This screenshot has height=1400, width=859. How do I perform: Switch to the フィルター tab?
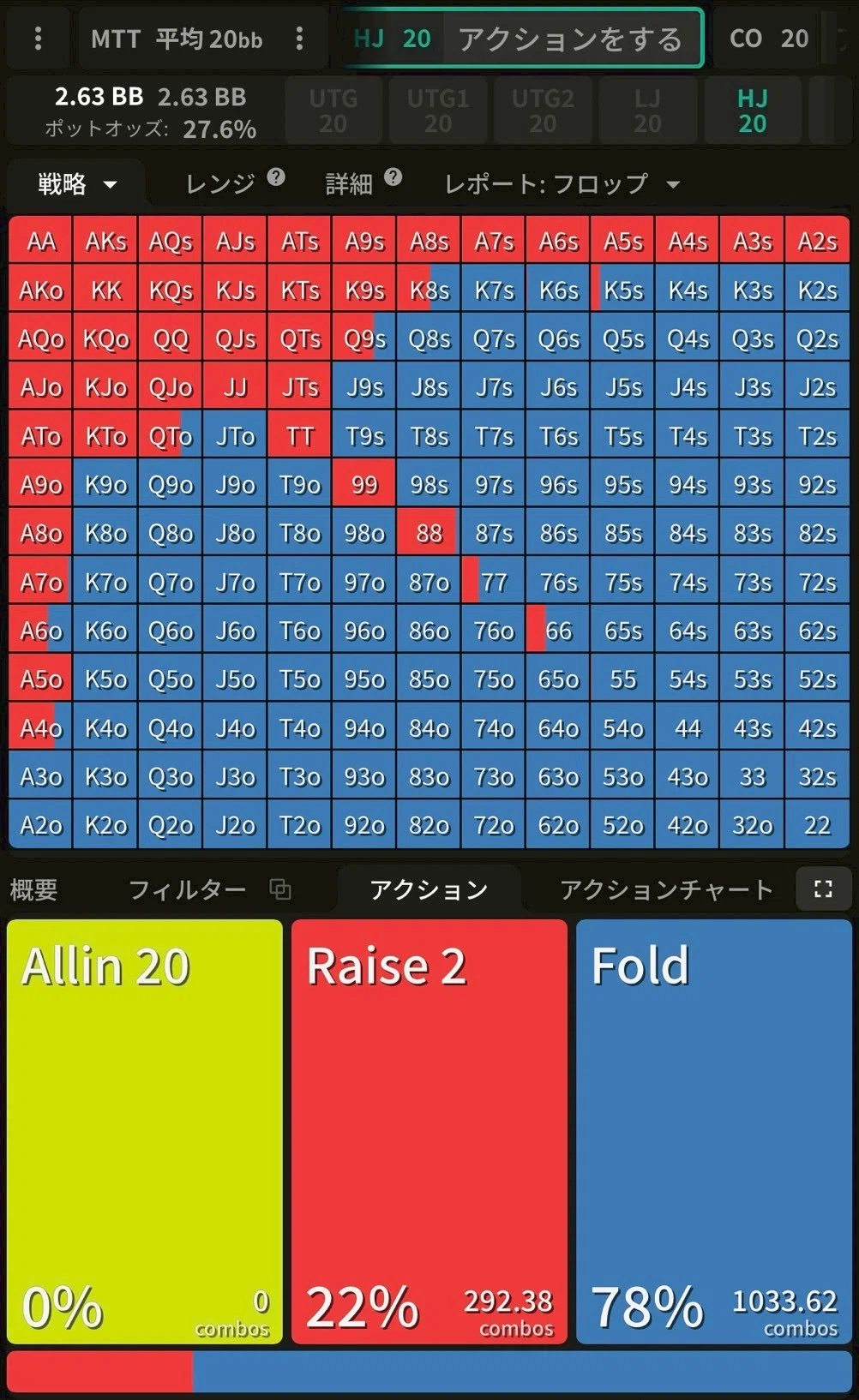187,890
